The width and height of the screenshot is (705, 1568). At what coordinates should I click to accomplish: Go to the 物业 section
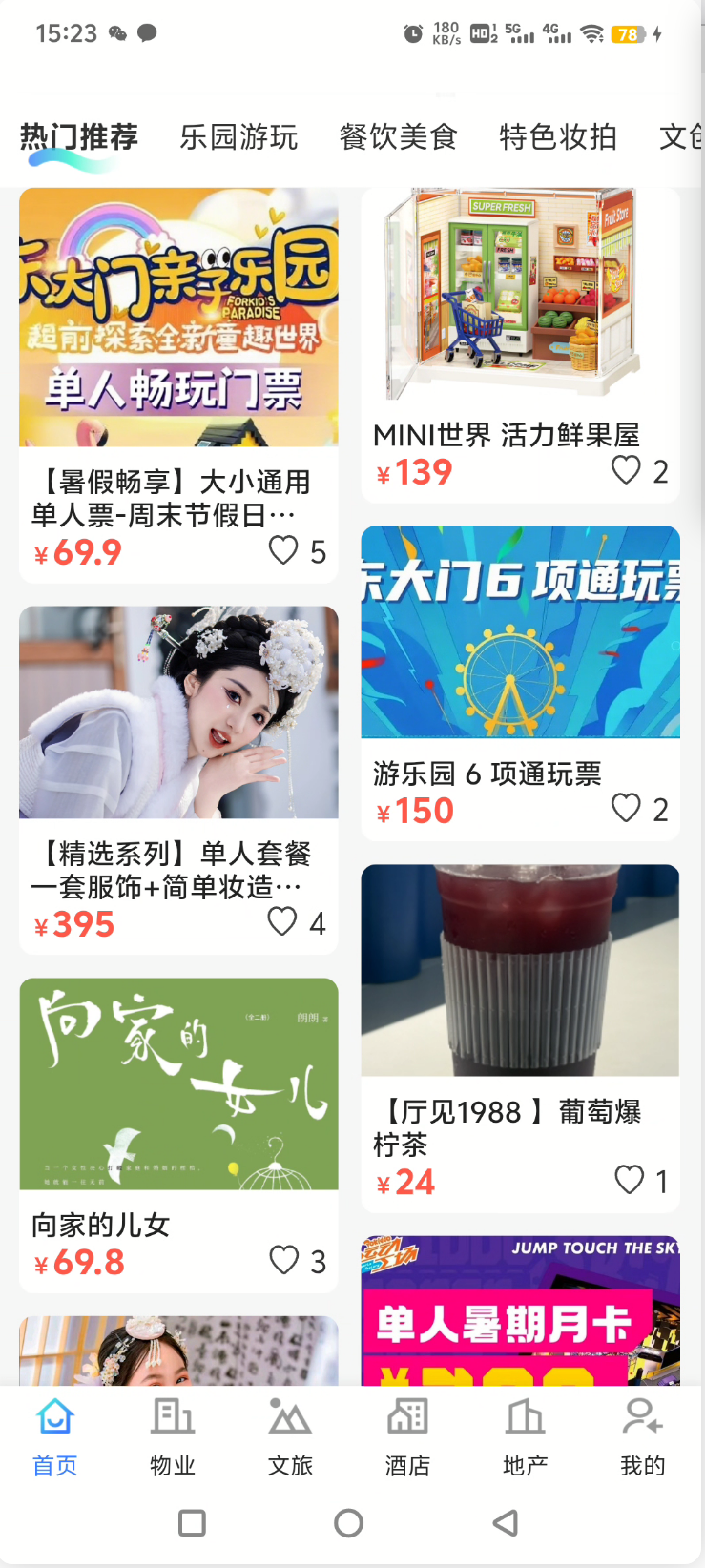pyautogui.click(x=173, y=1436)
